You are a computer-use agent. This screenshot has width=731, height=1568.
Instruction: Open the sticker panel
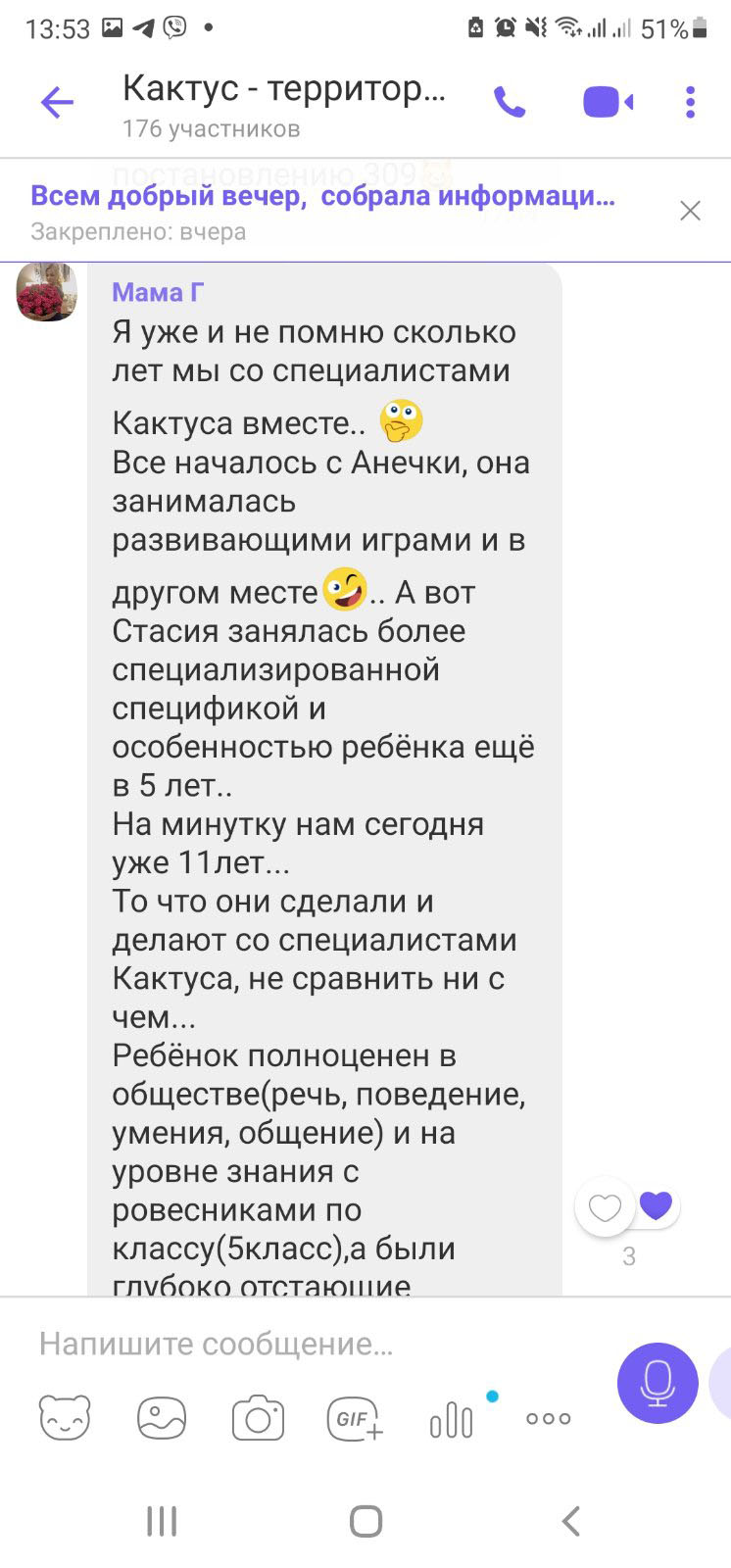pos(65,1417)
